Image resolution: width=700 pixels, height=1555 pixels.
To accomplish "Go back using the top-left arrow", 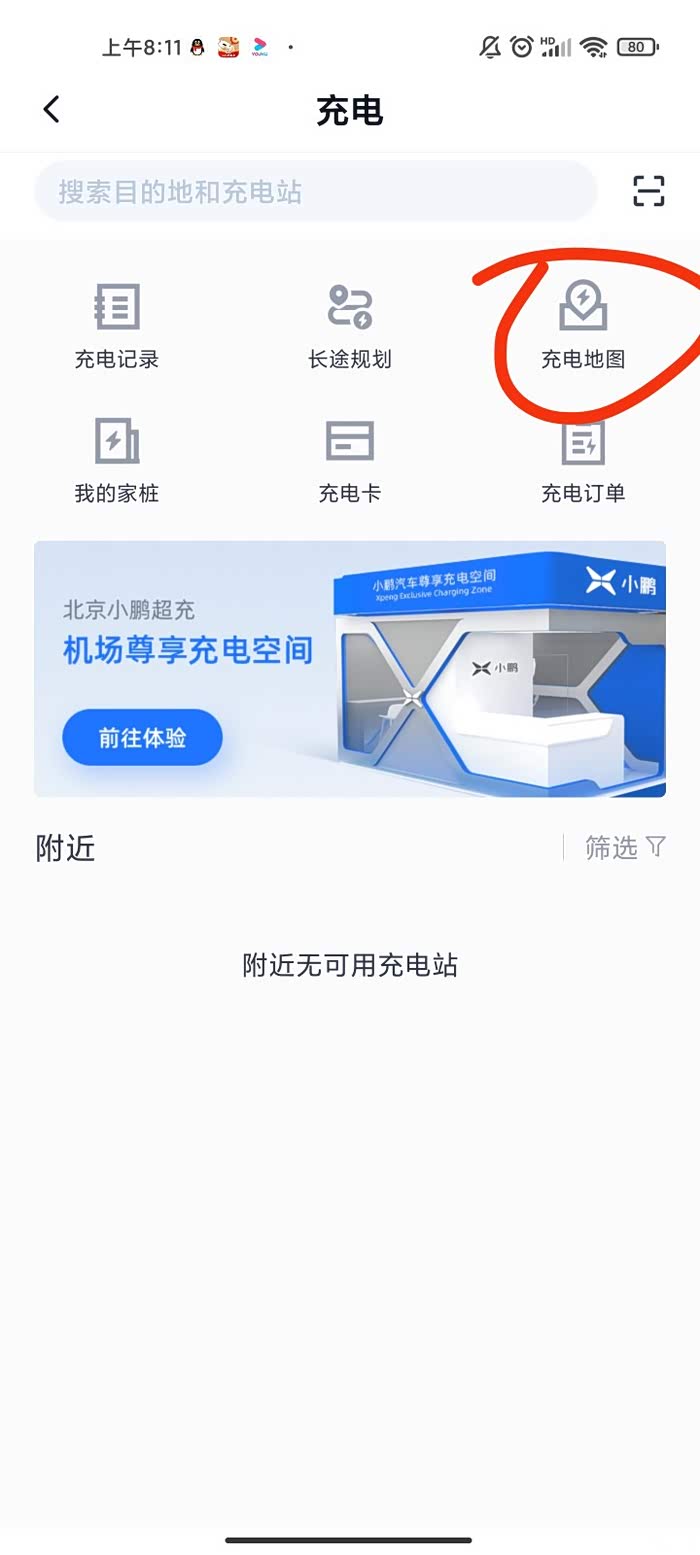I will (x=52, y=109).
